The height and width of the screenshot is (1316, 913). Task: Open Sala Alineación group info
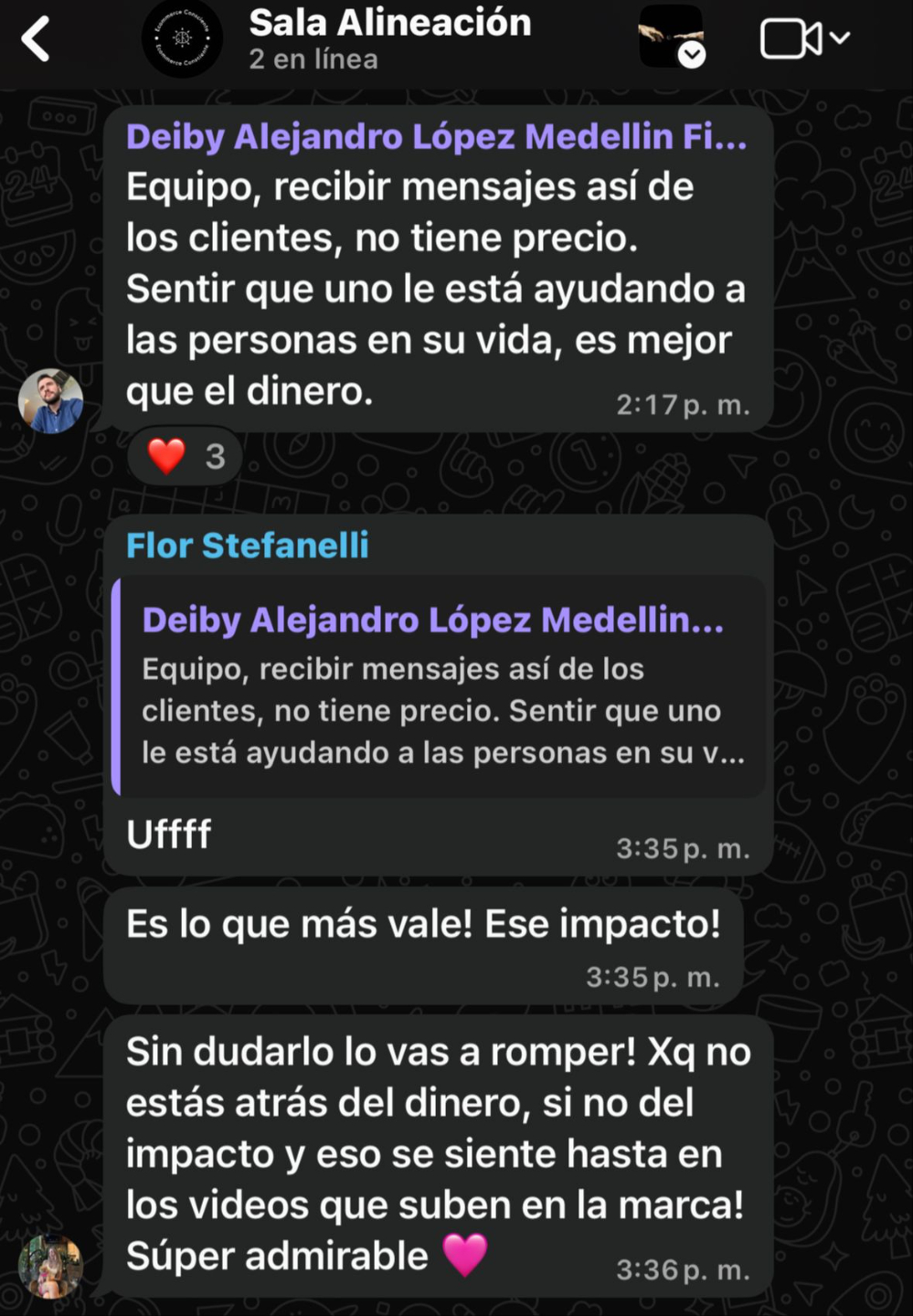[x=390, y=38]
